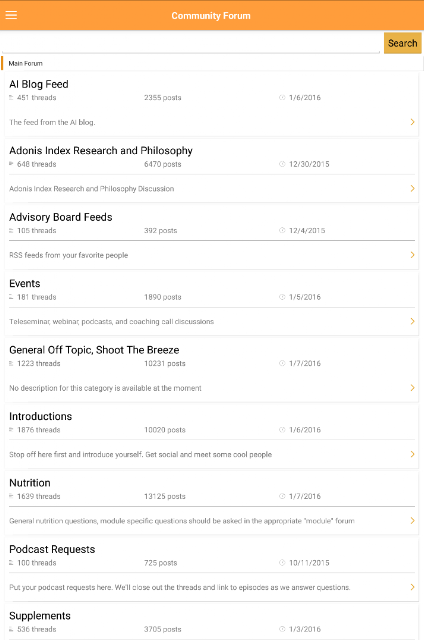
Task: Open the Introductions forum
Action: 211,436
